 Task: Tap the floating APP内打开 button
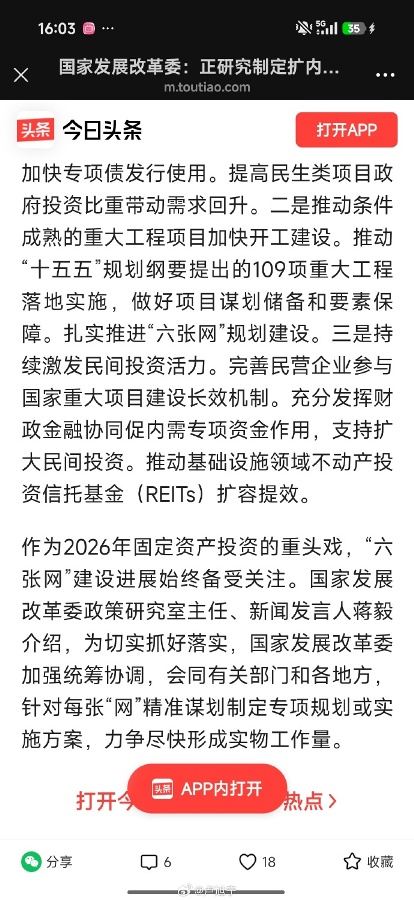coord(207,789)
